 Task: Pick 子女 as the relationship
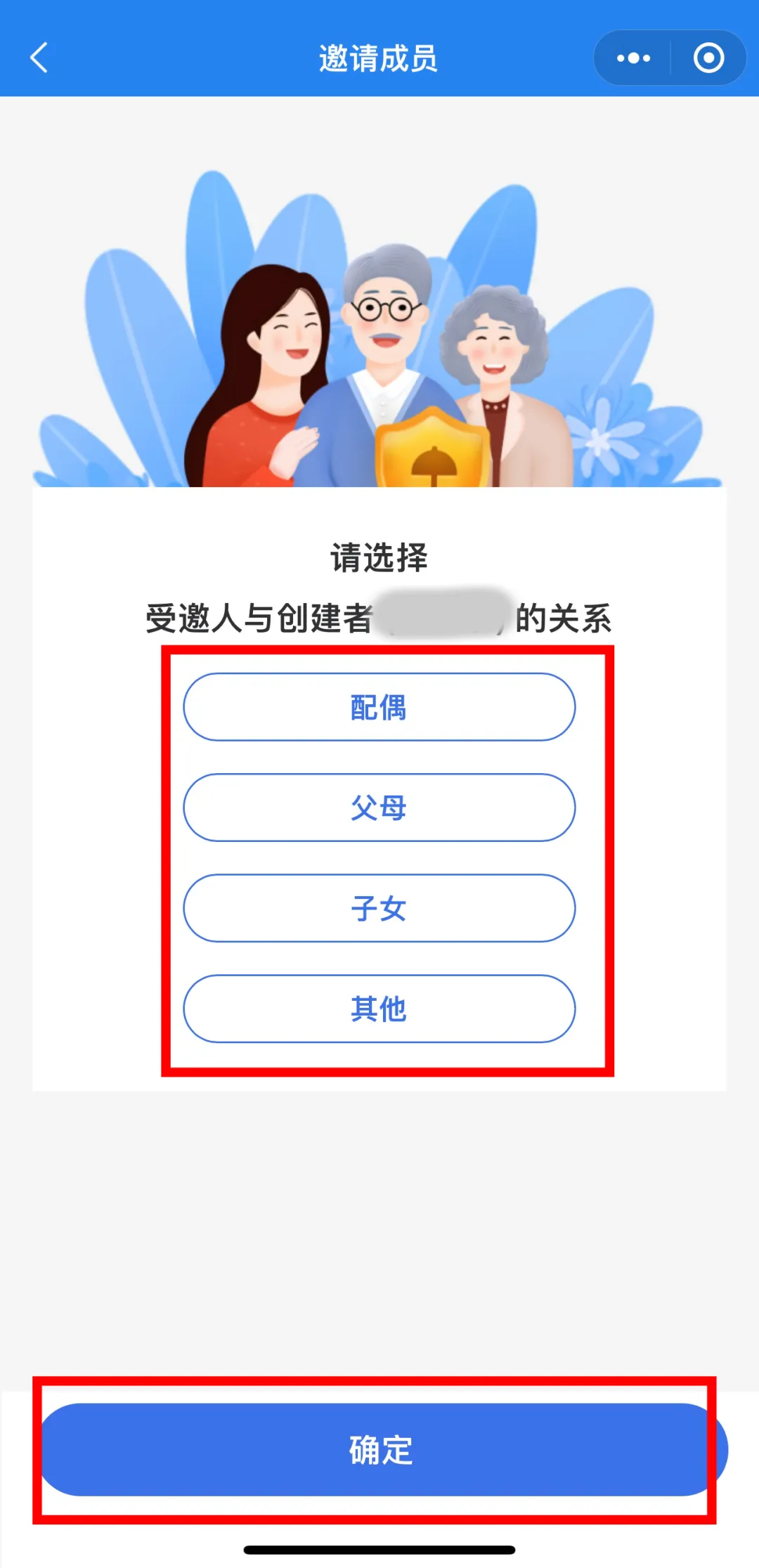(x=379, y=908)
